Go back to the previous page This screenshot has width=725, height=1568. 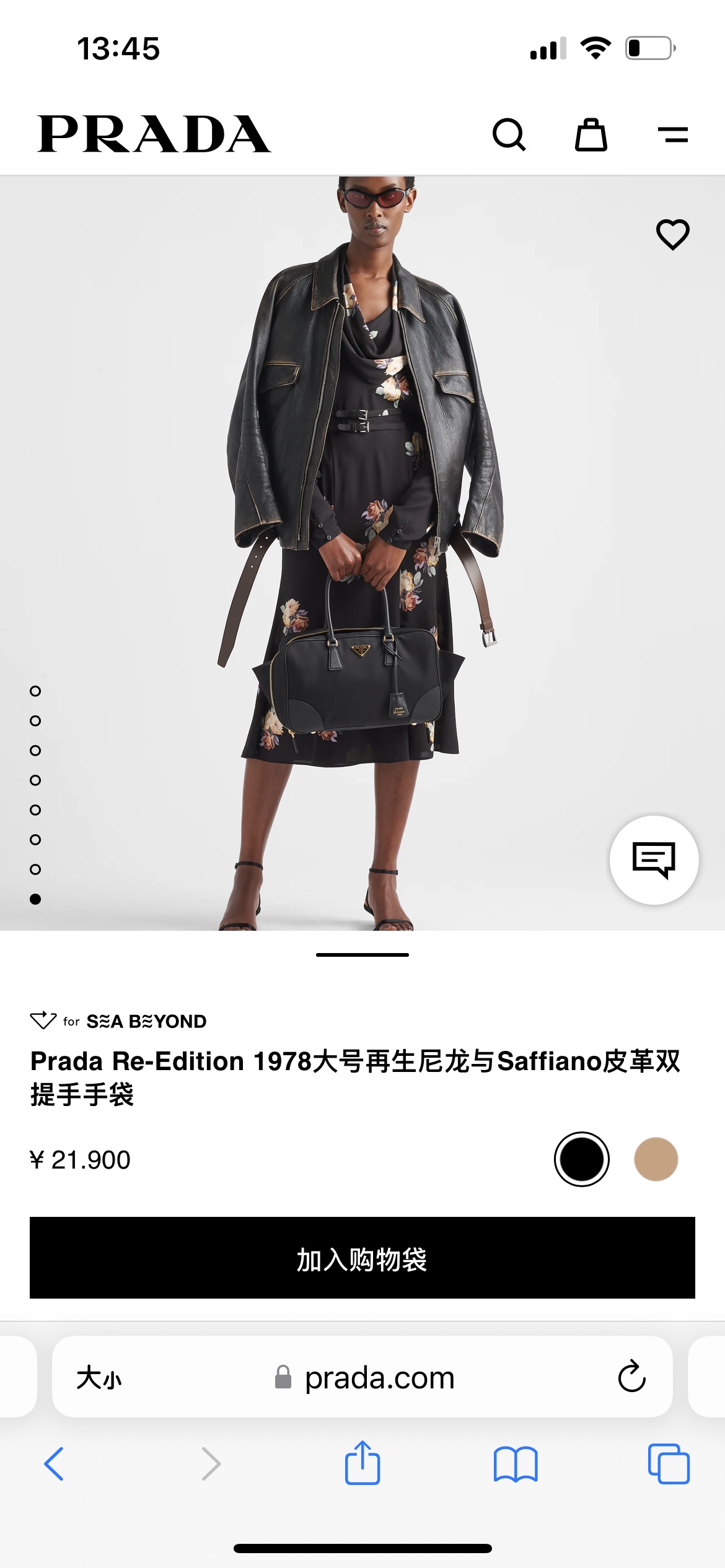tap(54, 1464)
